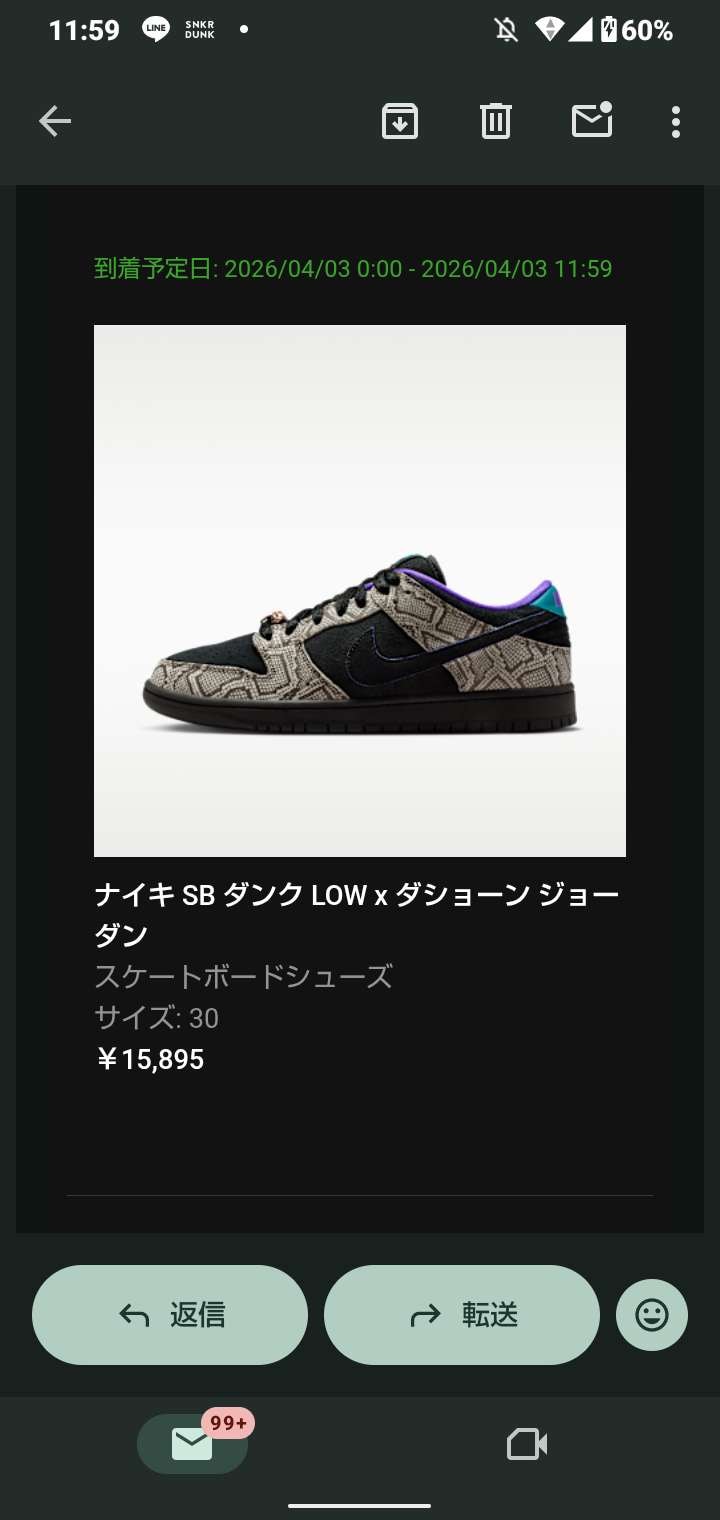Switch to the Meet video tab
The image size is (720, 1520).
[x=527, y=1444]
